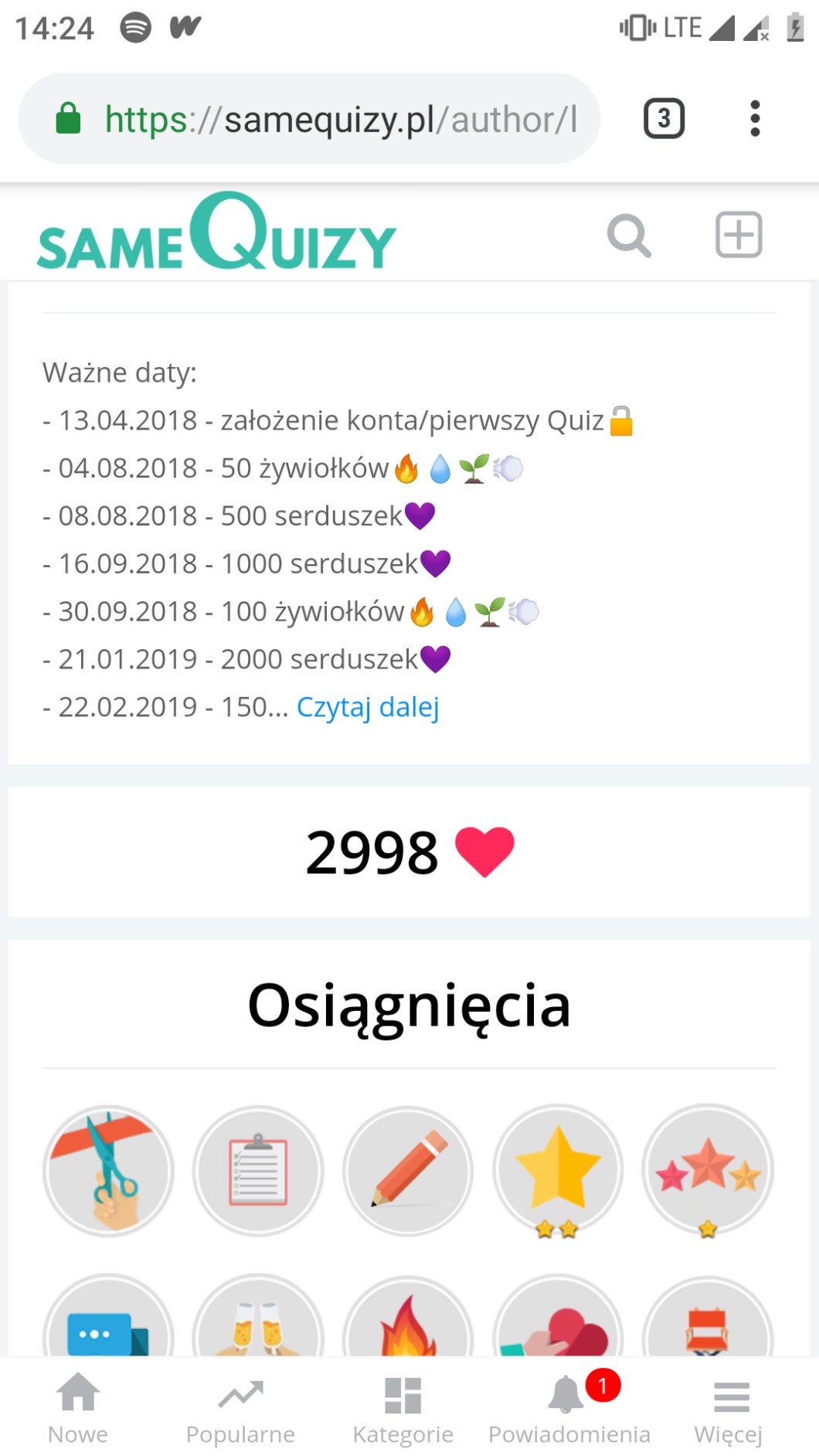819x1456 pixels.
Task: Expand the text with Czytaj dalej
Action: 368,707
